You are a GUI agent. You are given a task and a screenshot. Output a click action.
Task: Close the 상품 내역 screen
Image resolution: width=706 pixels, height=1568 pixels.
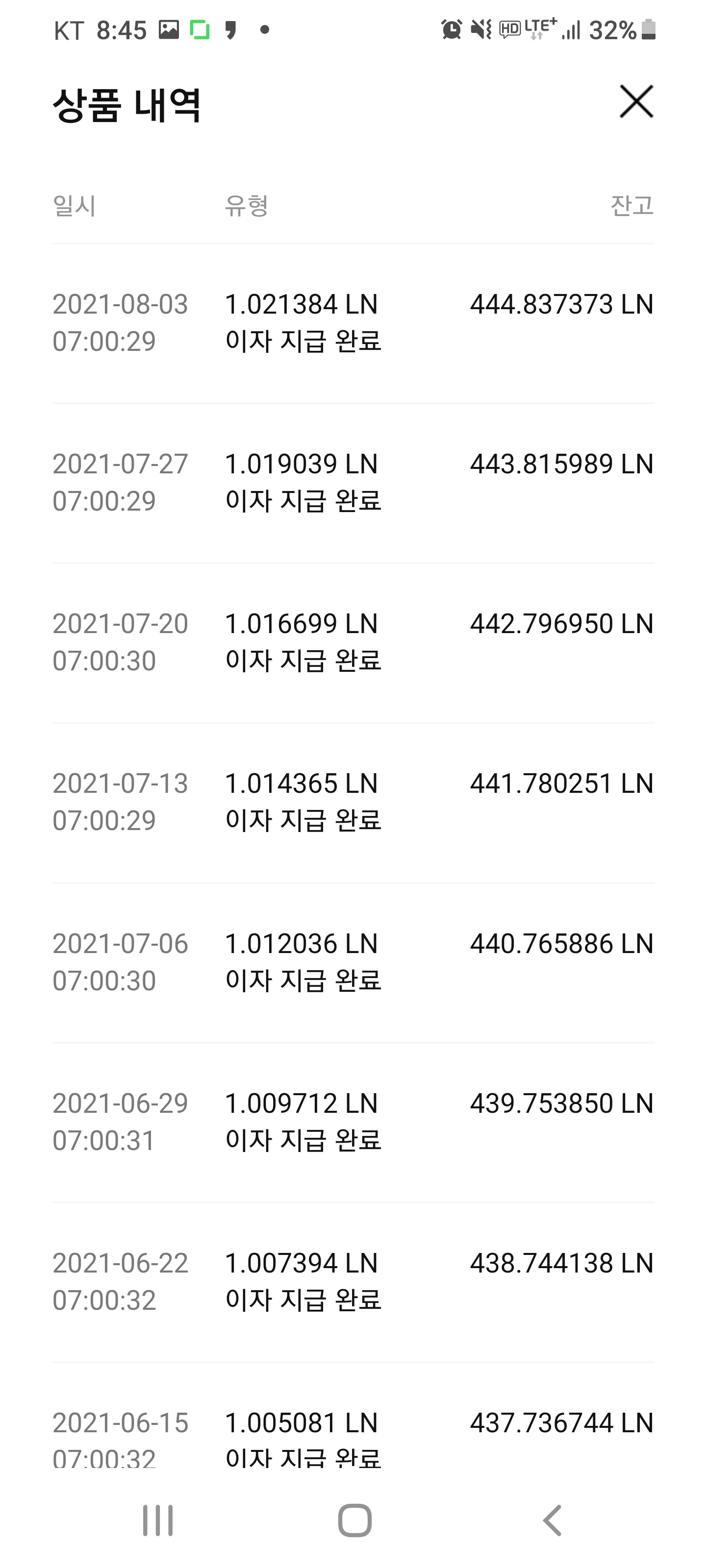(x=636, y=101)
